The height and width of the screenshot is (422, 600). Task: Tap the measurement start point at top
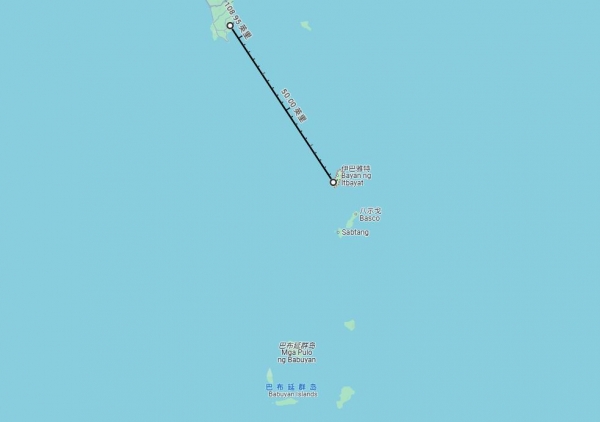[x=230, y=26]
